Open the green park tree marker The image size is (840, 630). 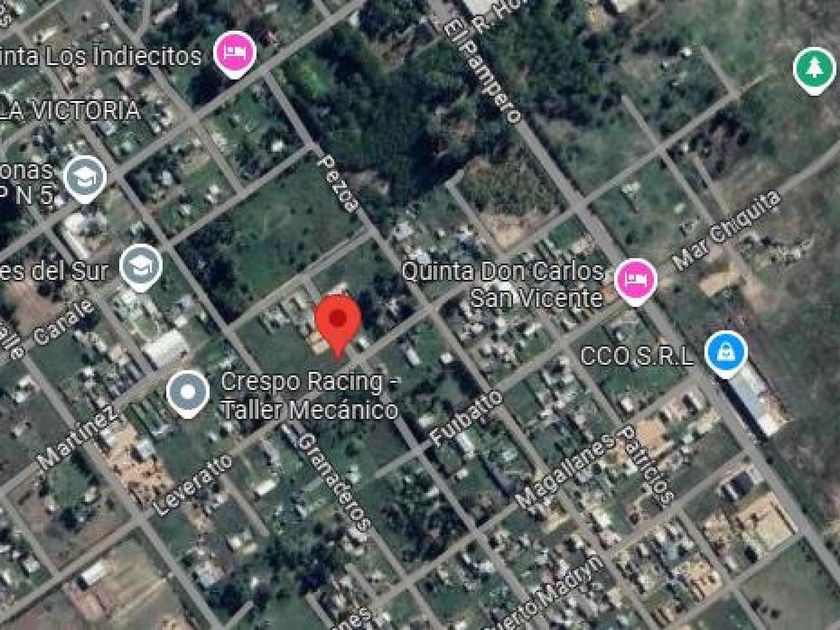(x=814, y=70)
